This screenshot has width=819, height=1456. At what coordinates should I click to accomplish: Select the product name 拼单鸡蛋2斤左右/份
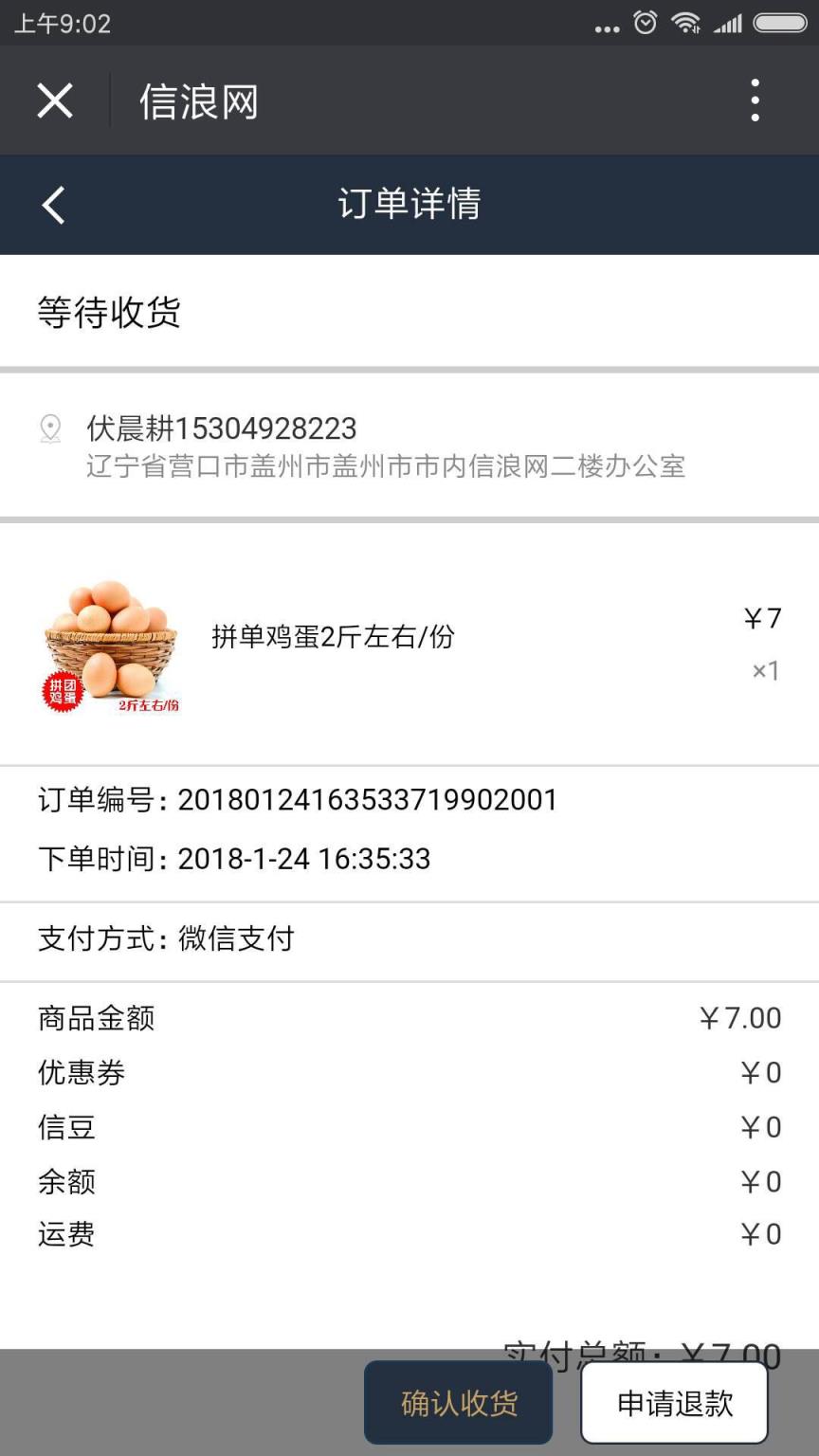coord(332,638)
